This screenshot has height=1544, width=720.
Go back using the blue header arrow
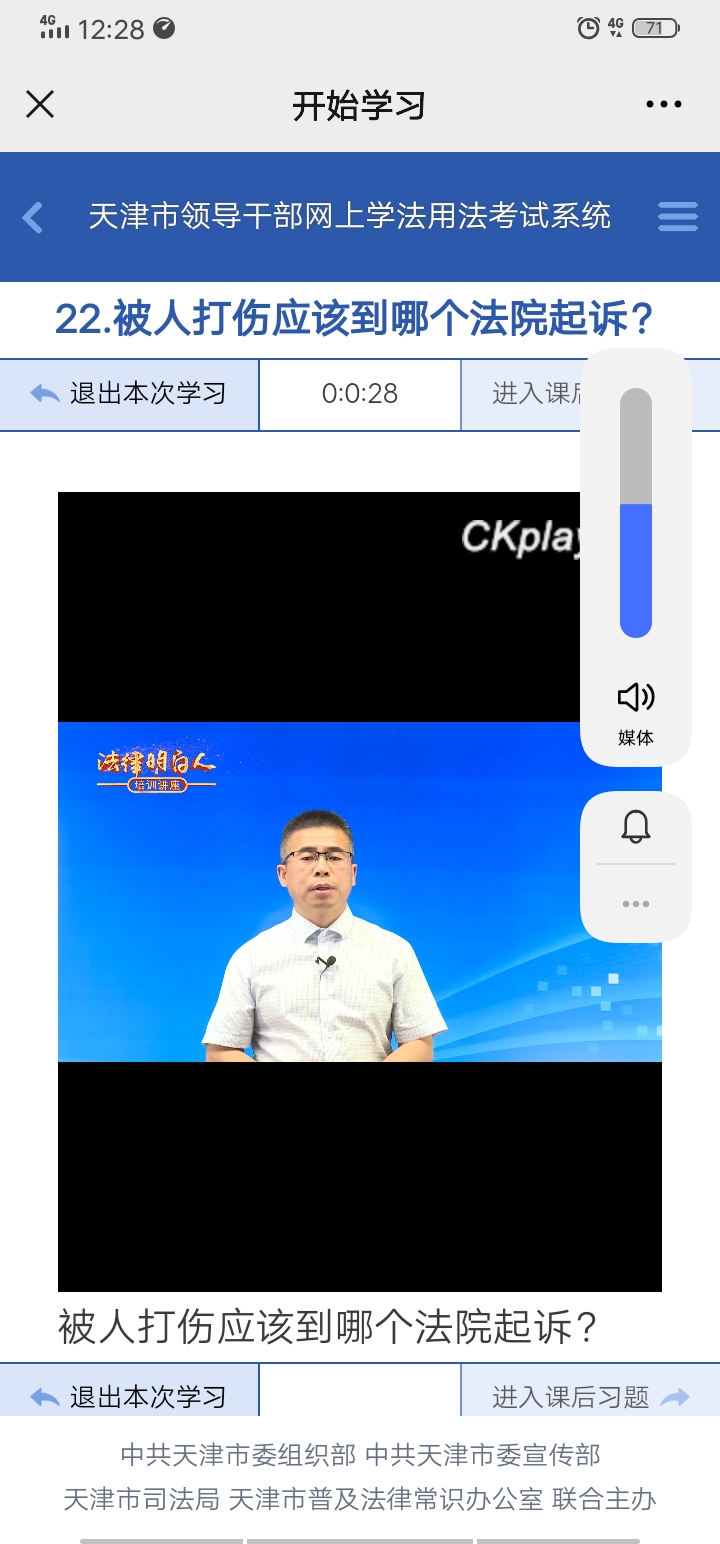pyautogui.click(x=32, y=217)
